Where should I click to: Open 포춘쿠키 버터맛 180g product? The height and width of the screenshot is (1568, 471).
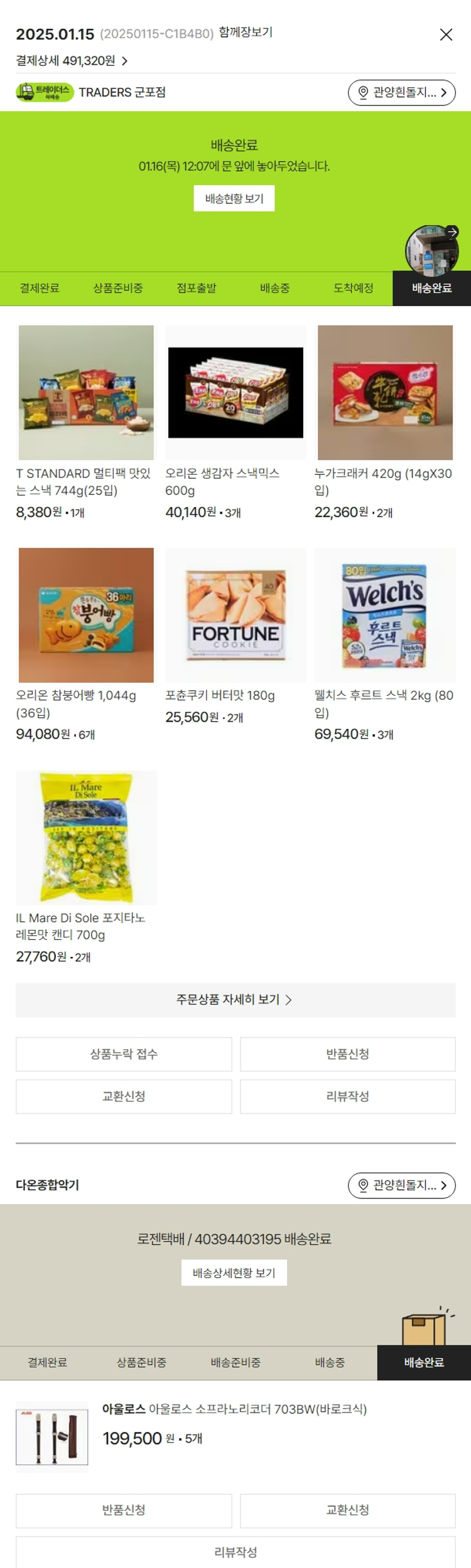click(235, 615)
